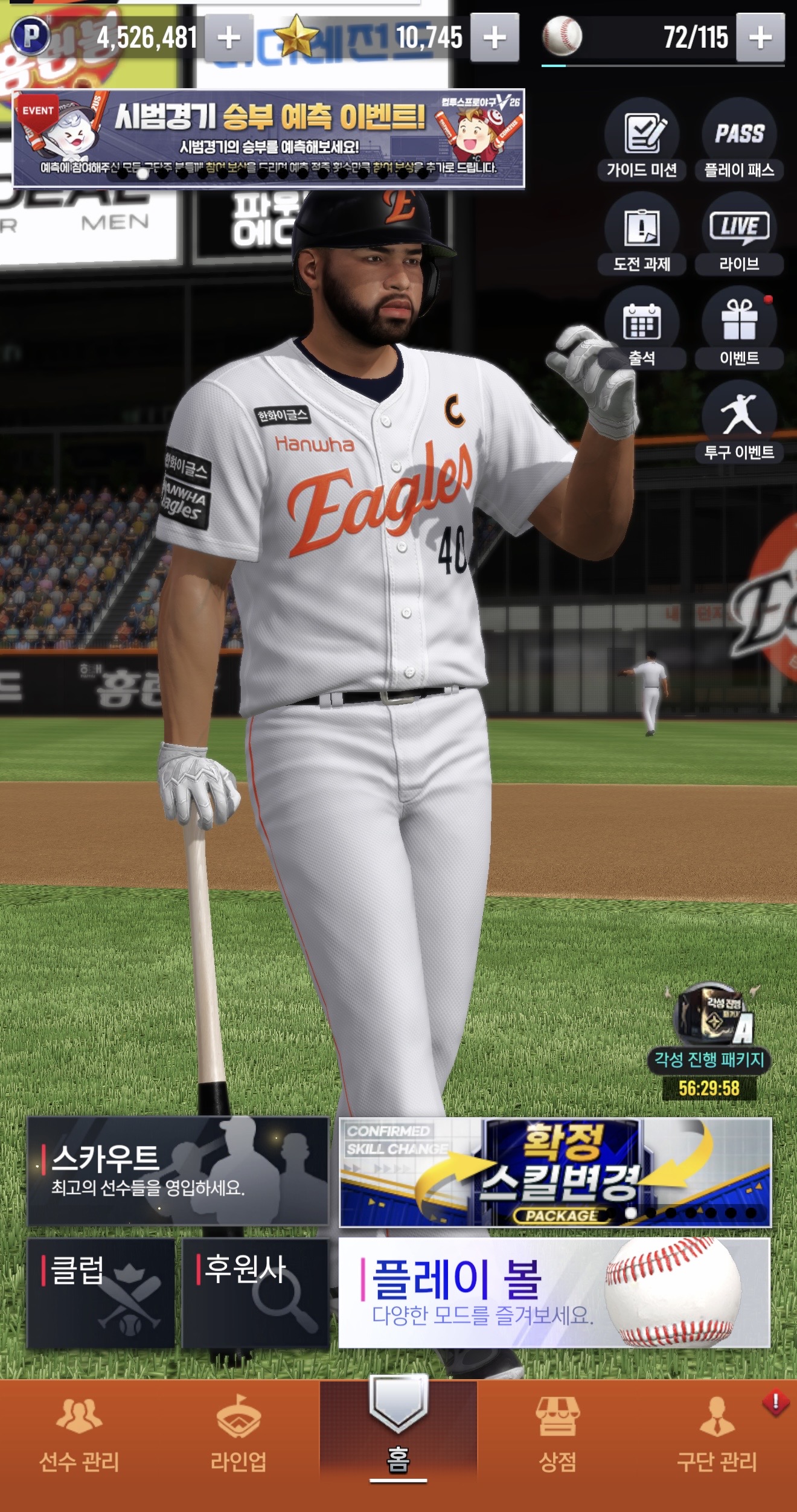The height and width of the screenshot is (1512, 797).
Task: Add stars using the plus button
Action: [x=495, y=38]
